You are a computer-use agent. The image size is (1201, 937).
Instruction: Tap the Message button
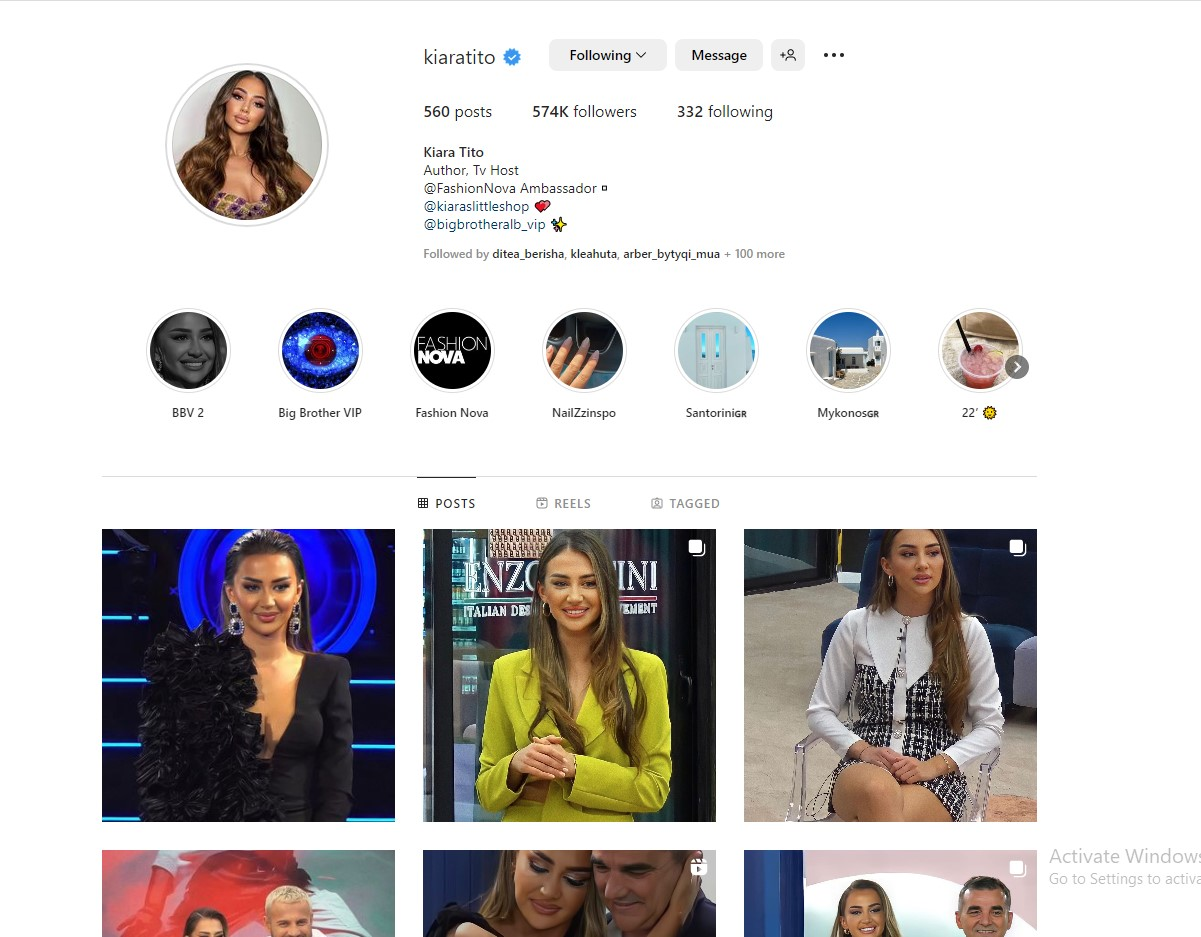(x=718, y=56)
